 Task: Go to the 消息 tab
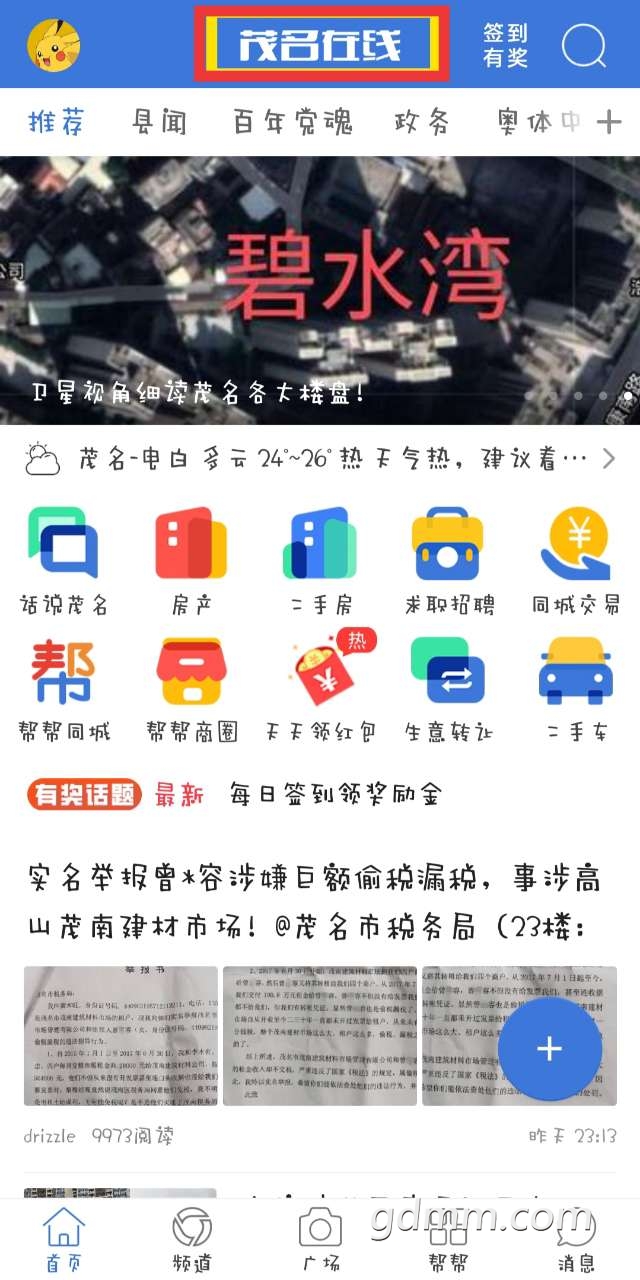pyautogui.click(x=575, y=1239)
